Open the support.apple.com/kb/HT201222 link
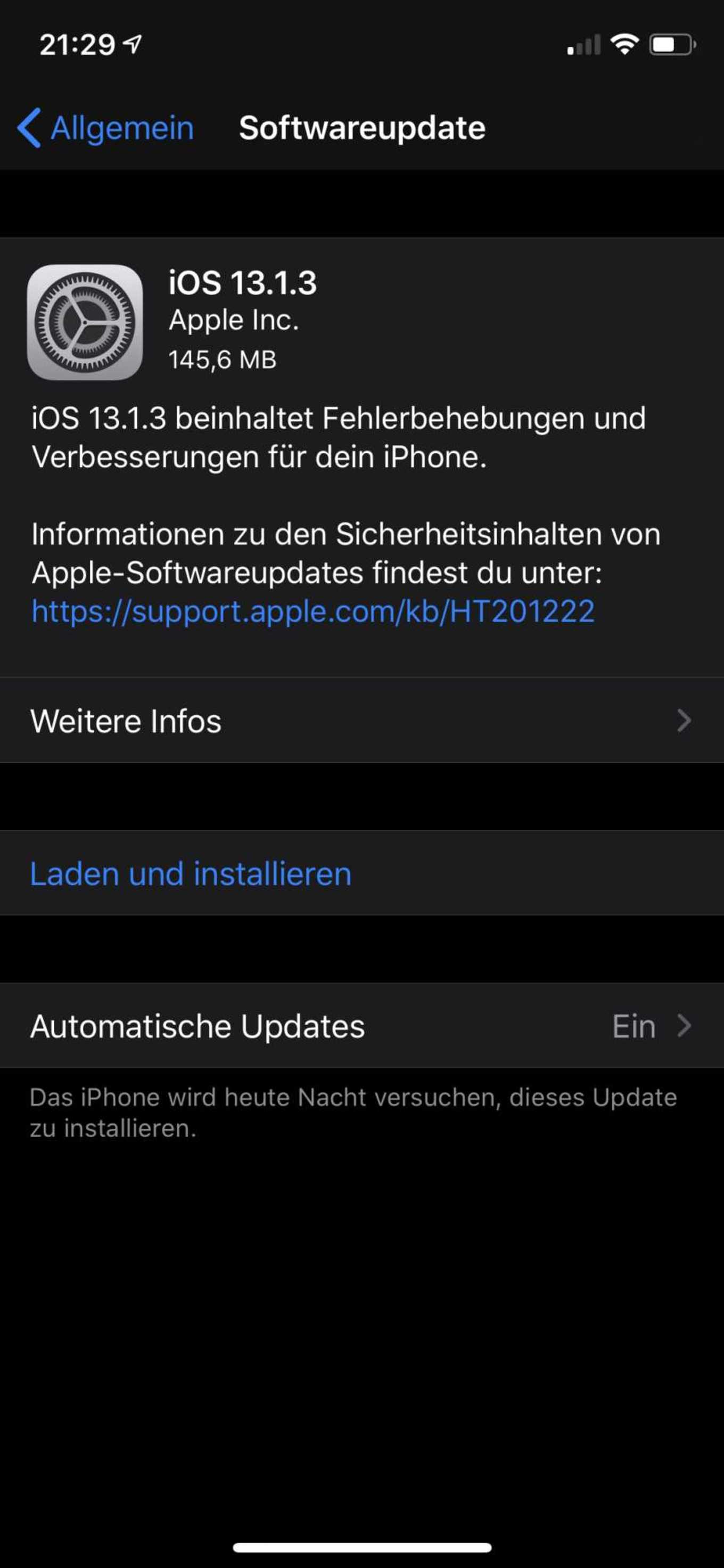Viewport: 724px width, 1568px height. 312,611
